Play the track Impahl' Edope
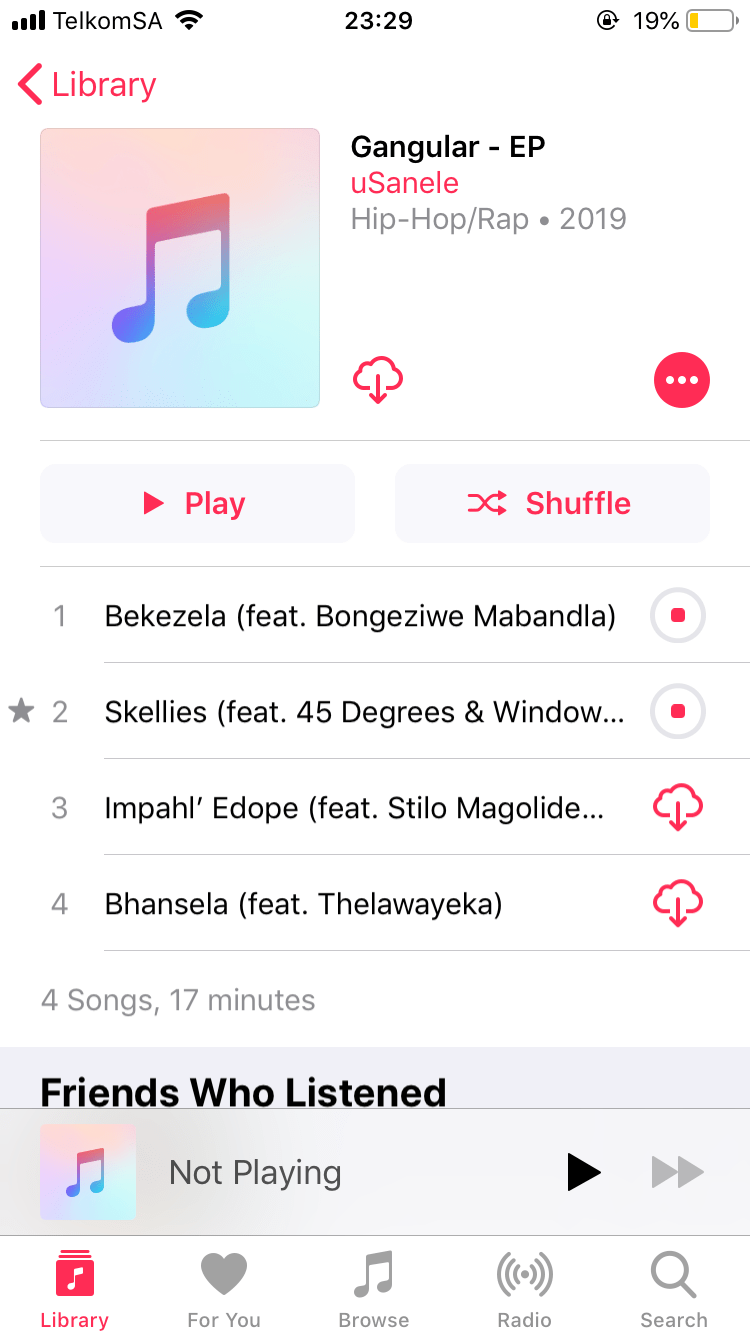The height and width of the screenshot is (1334, 750). [x=354, y=807]
